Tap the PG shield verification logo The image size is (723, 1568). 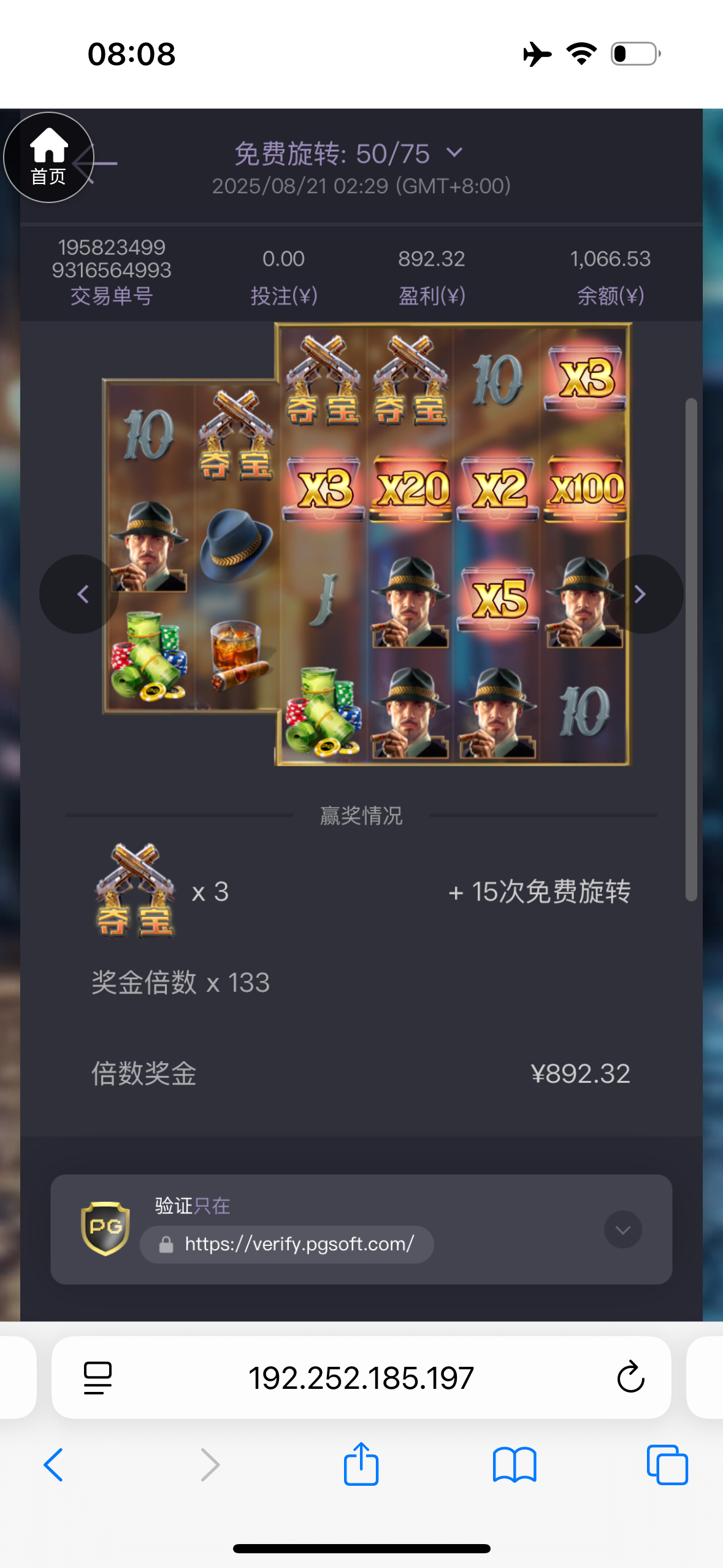[105, 1229]
